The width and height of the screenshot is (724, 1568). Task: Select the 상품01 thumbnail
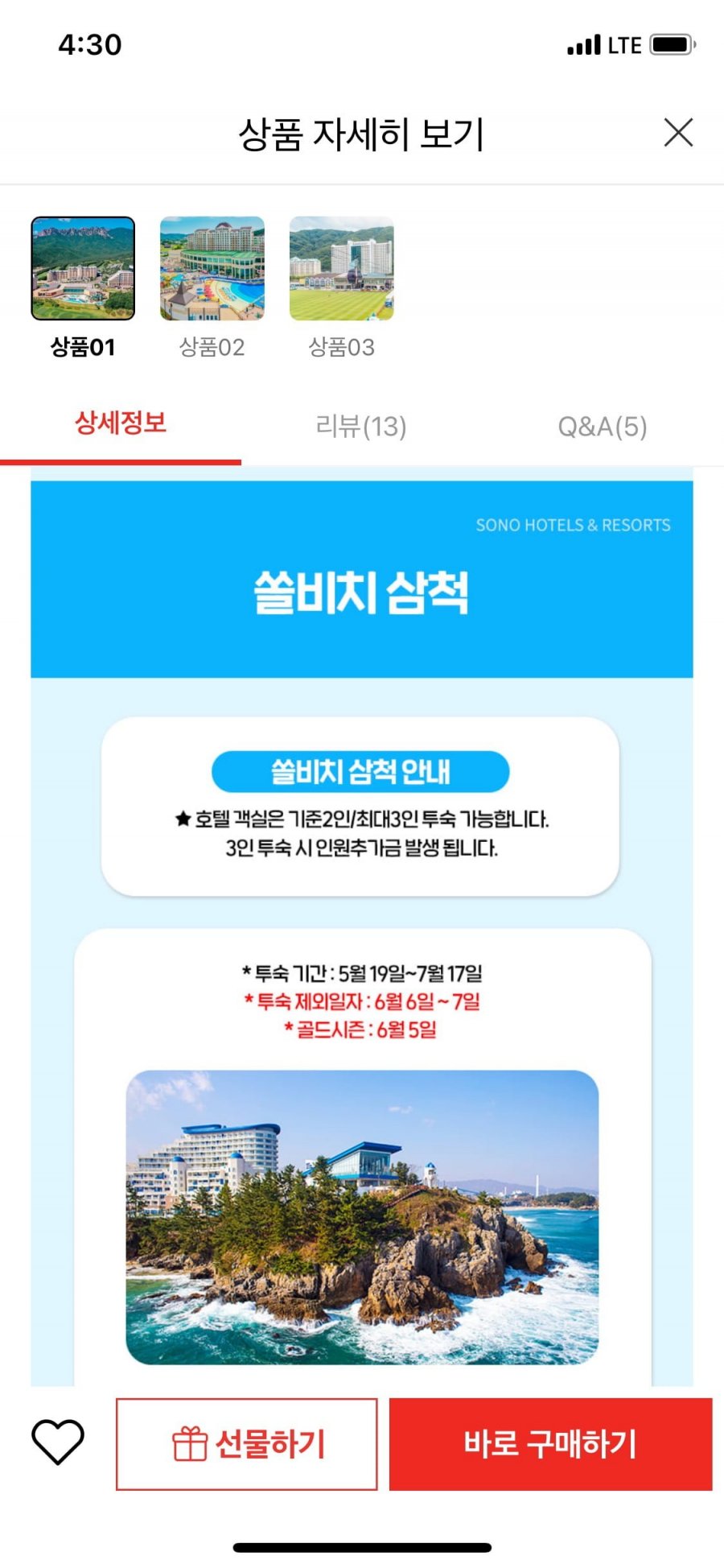tap(83, 269)
